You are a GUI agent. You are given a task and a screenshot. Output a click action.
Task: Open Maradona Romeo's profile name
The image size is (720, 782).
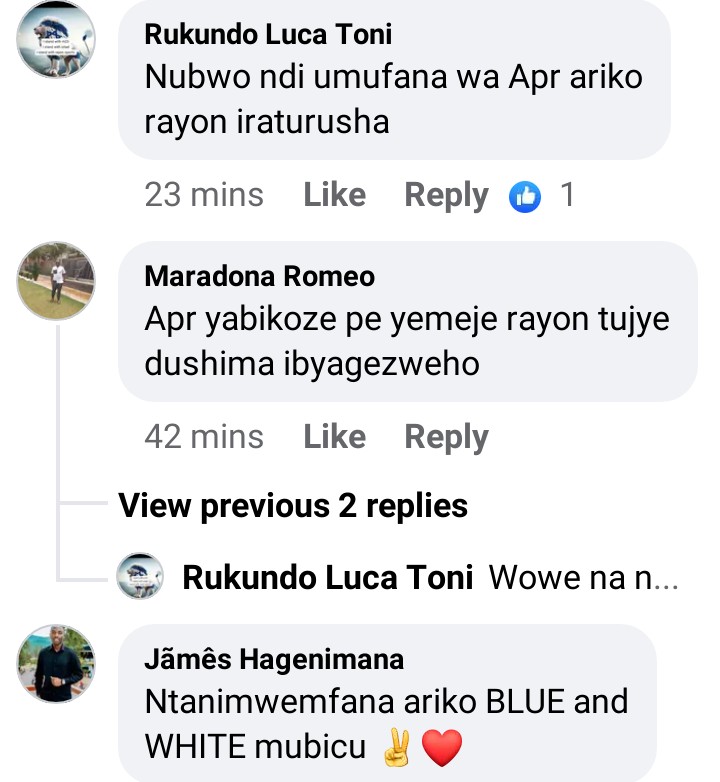[x=259, y=276]
